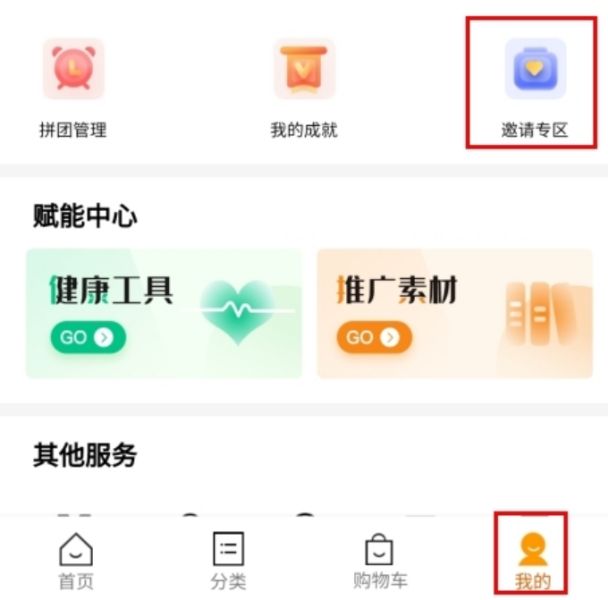The width and height of the screenshot is (608, 600).
Task: Go to the 购物车 shopping cart tab
Action: [x=380, y=560]
